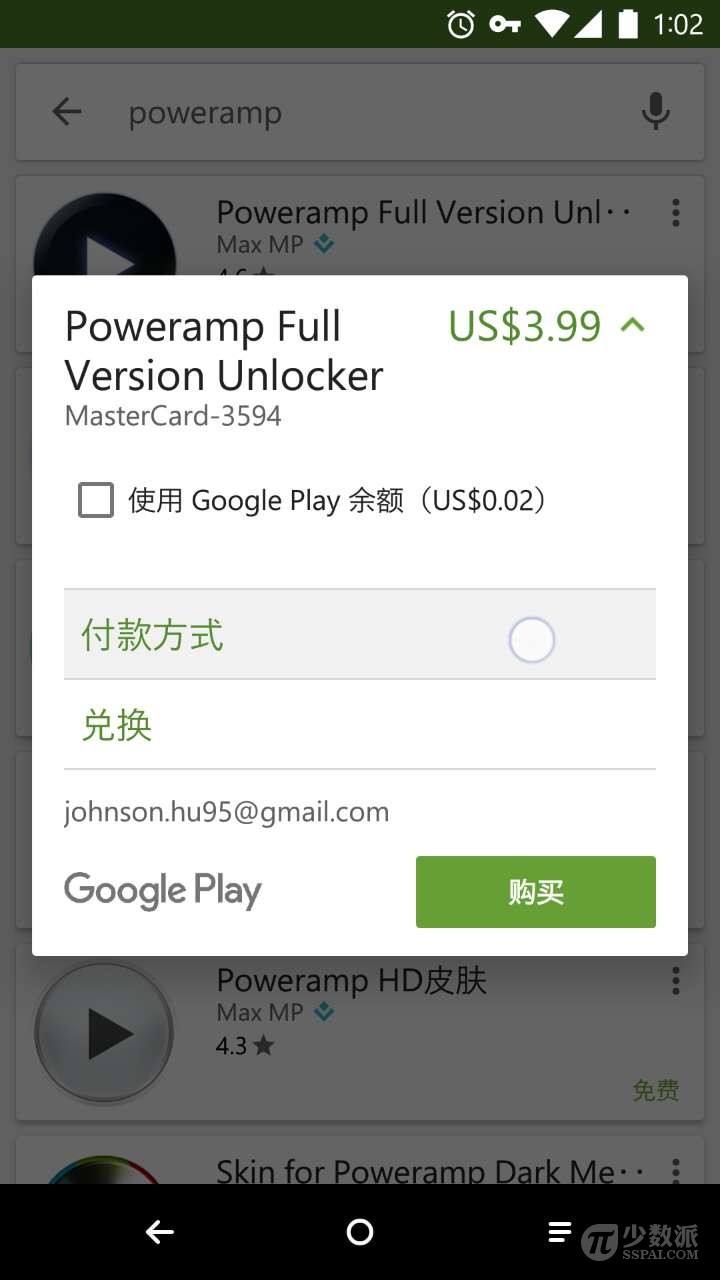The height and width of the screenshot is (1280, 720).
Task: Tap the poweramp search input field
Action: pyautogui.click(x=300, y=112)
